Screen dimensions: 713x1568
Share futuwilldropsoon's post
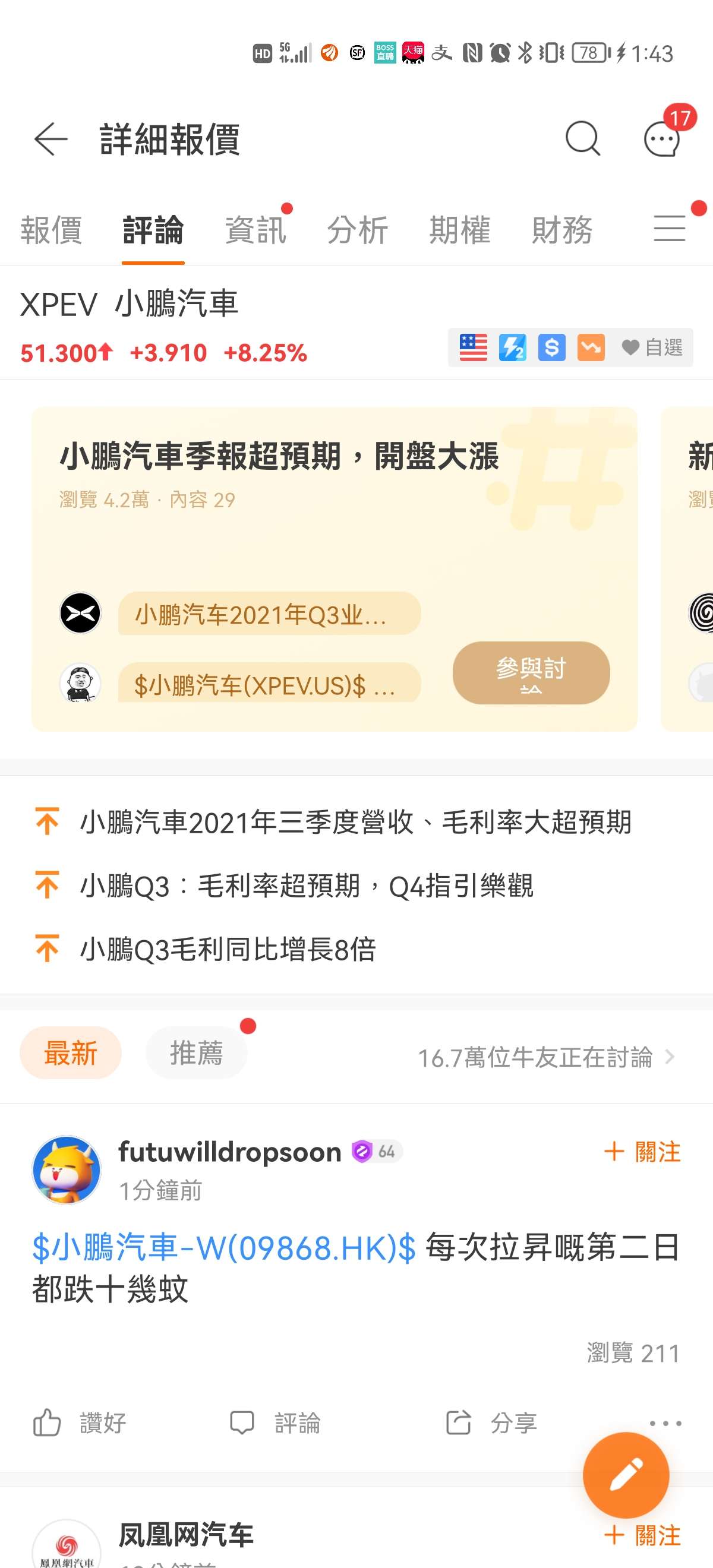(491, 1423)
